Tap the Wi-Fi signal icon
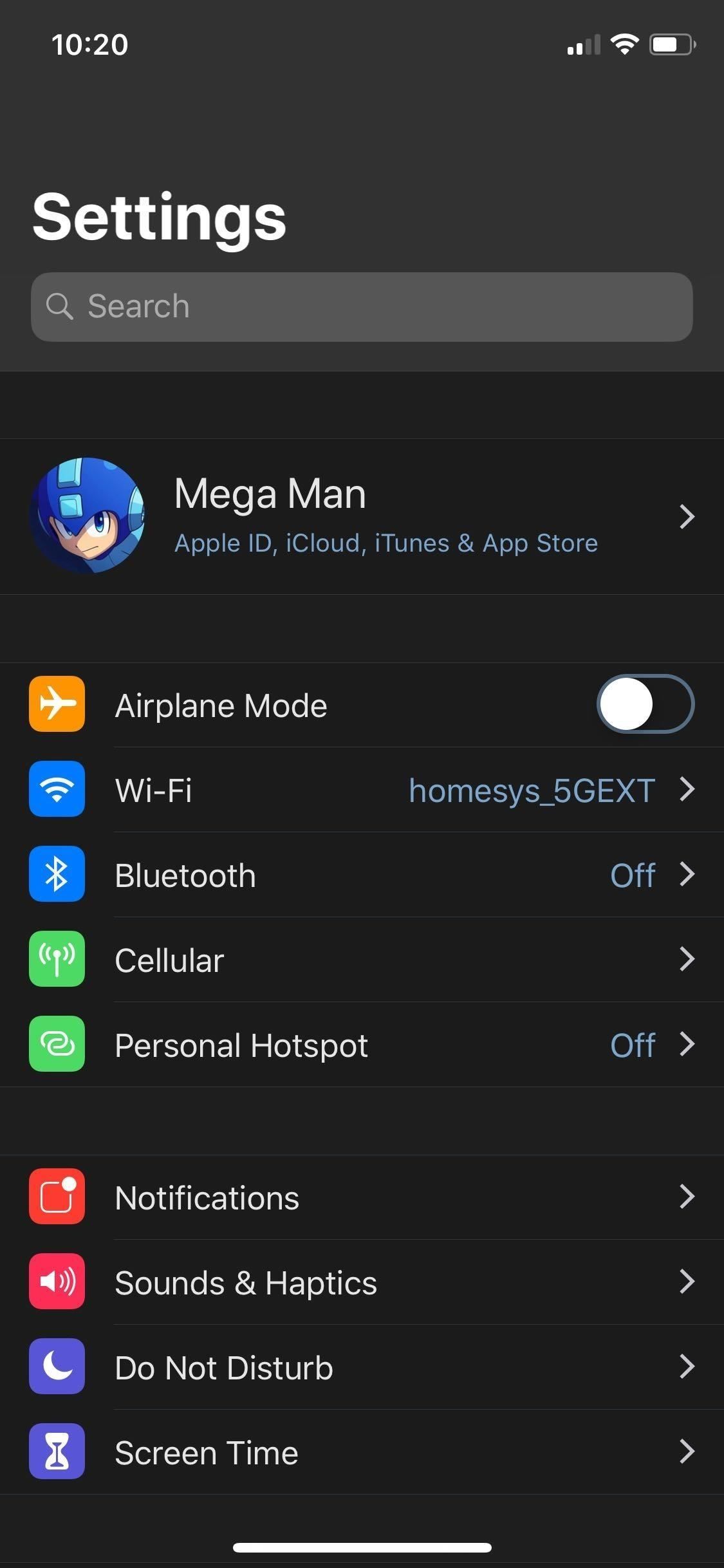Screen dimensions: 724x1568 (x=57, y=790)
